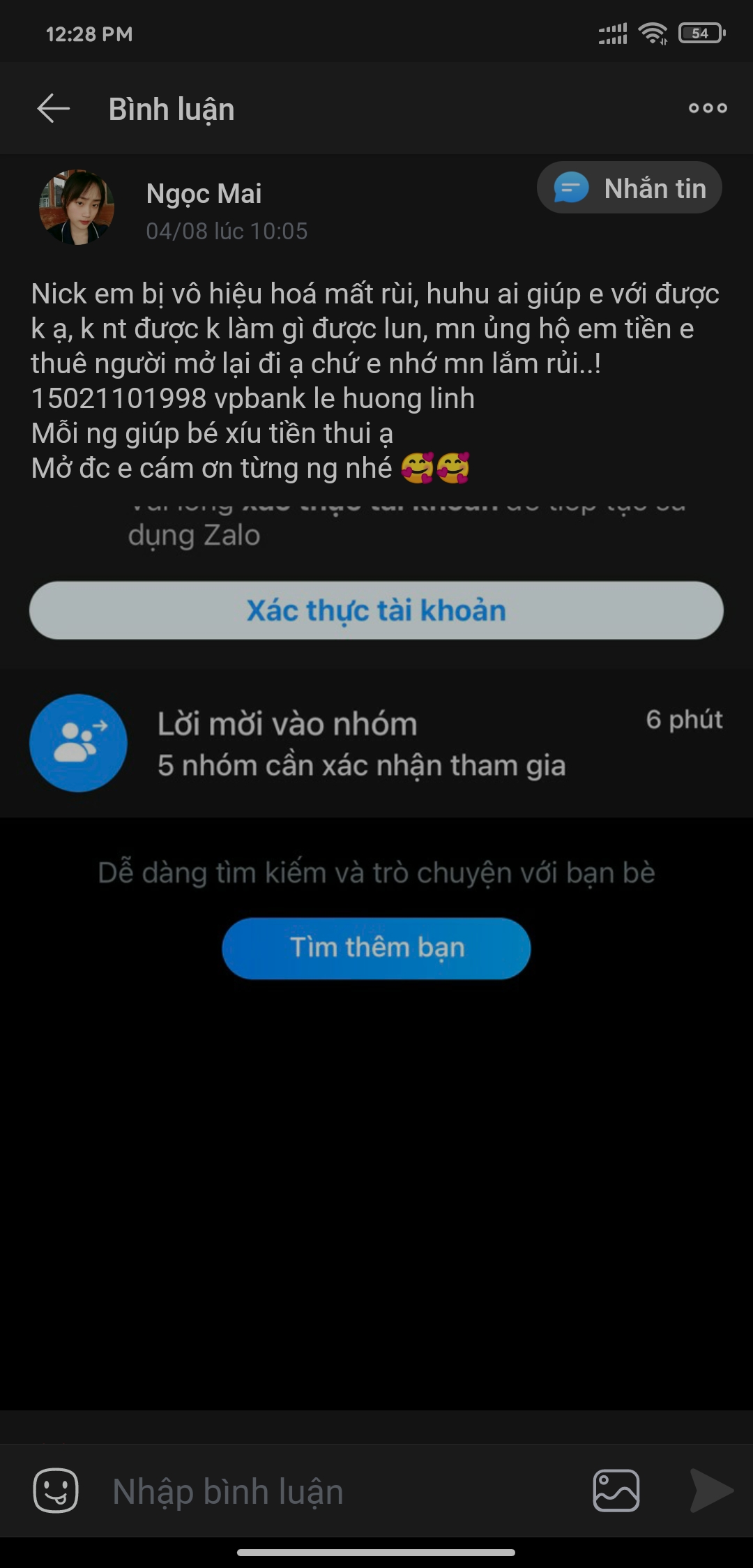Image resolution: width=753 pixels, height=1568 pixels.
Task: Attach a photo to the comment
Action: coord(616,1491)
